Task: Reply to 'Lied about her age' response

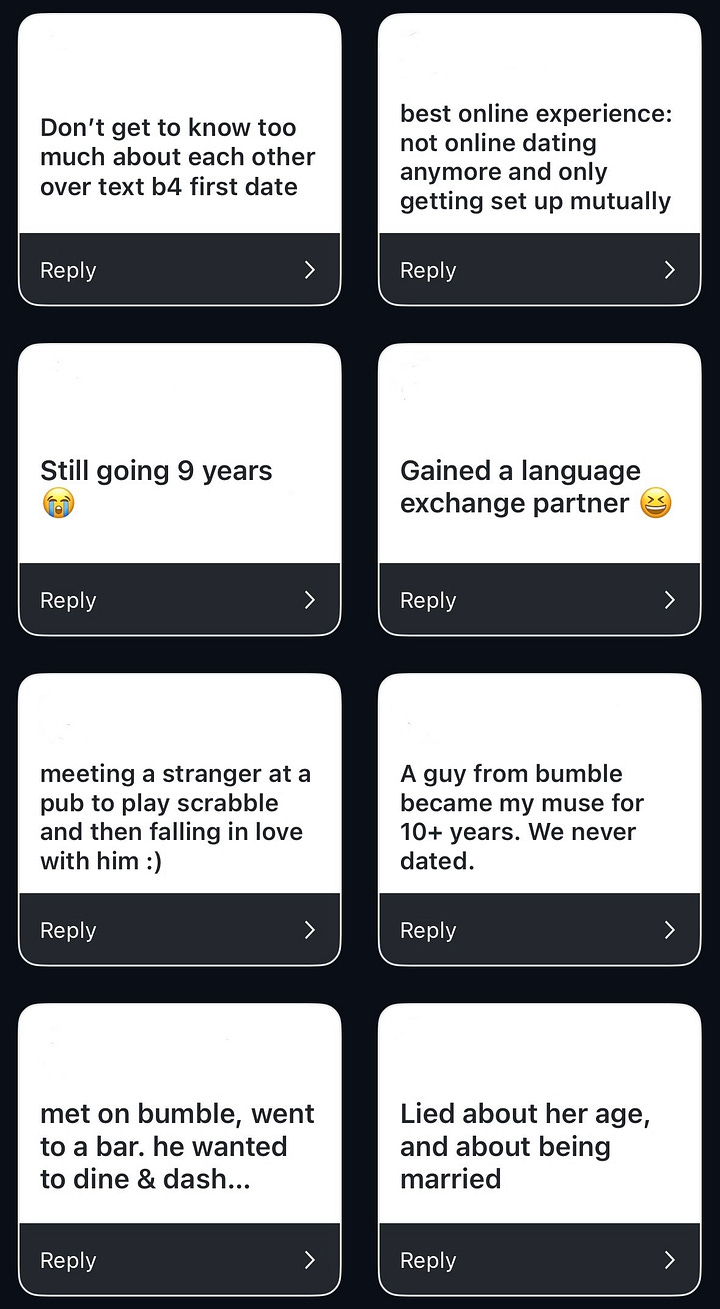Action: point(540,1260)
